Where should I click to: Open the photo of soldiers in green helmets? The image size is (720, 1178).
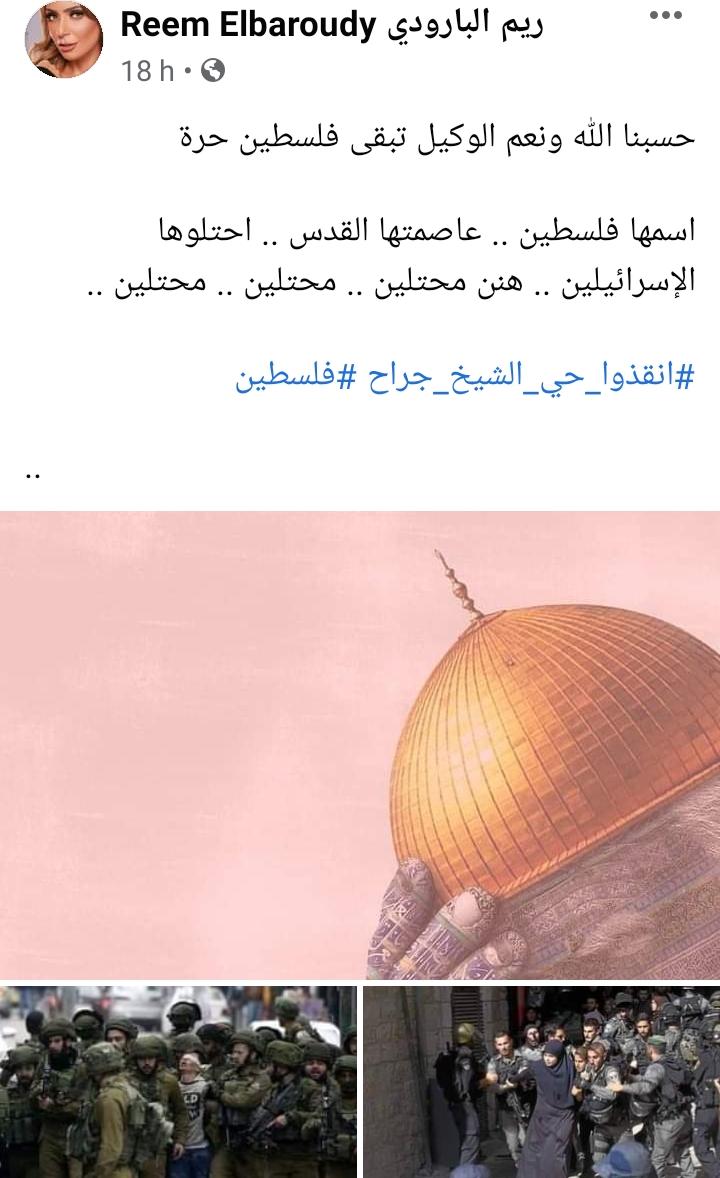point(178,1080)
